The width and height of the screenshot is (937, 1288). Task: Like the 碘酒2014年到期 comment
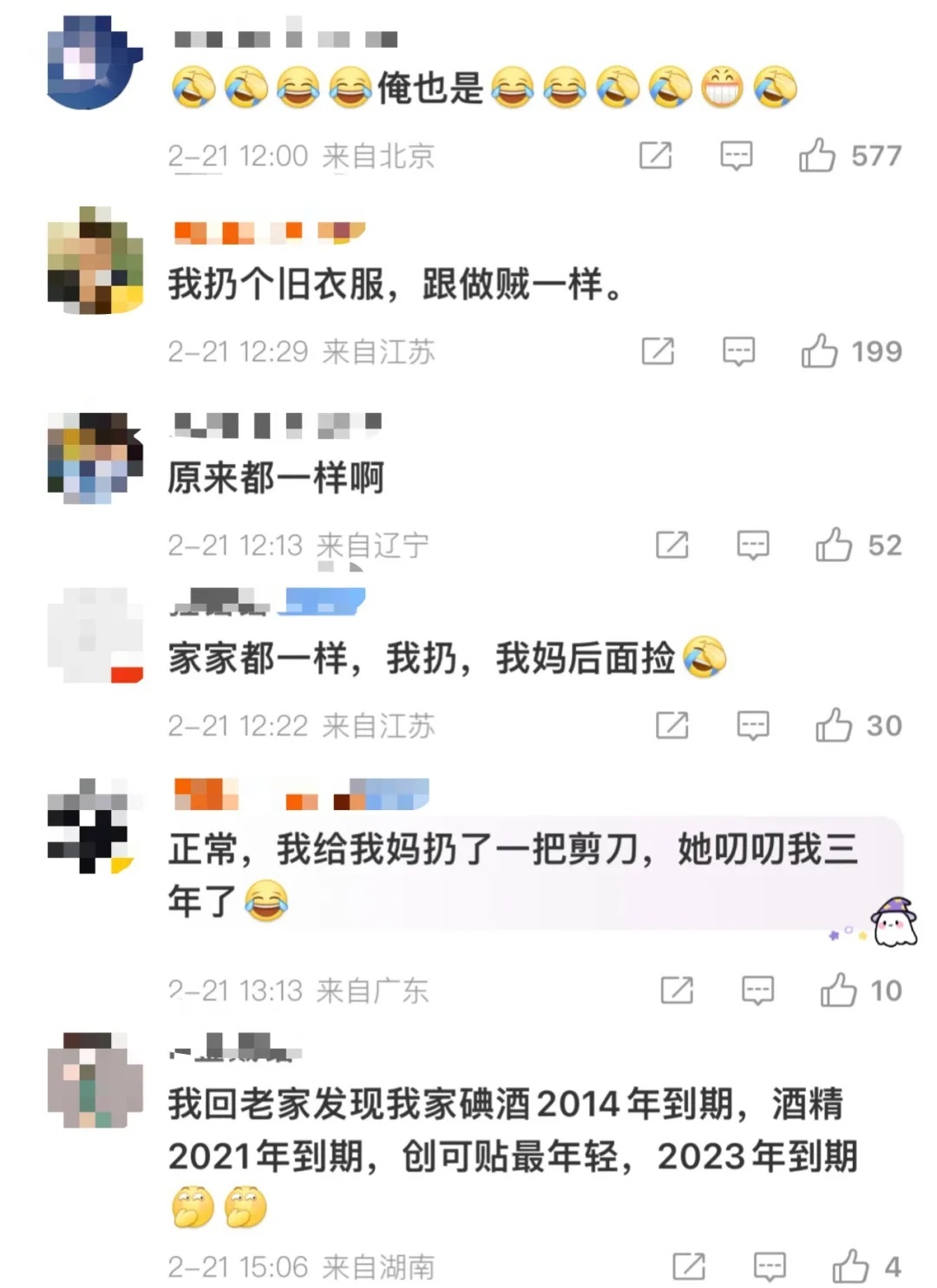(850, 1266)
